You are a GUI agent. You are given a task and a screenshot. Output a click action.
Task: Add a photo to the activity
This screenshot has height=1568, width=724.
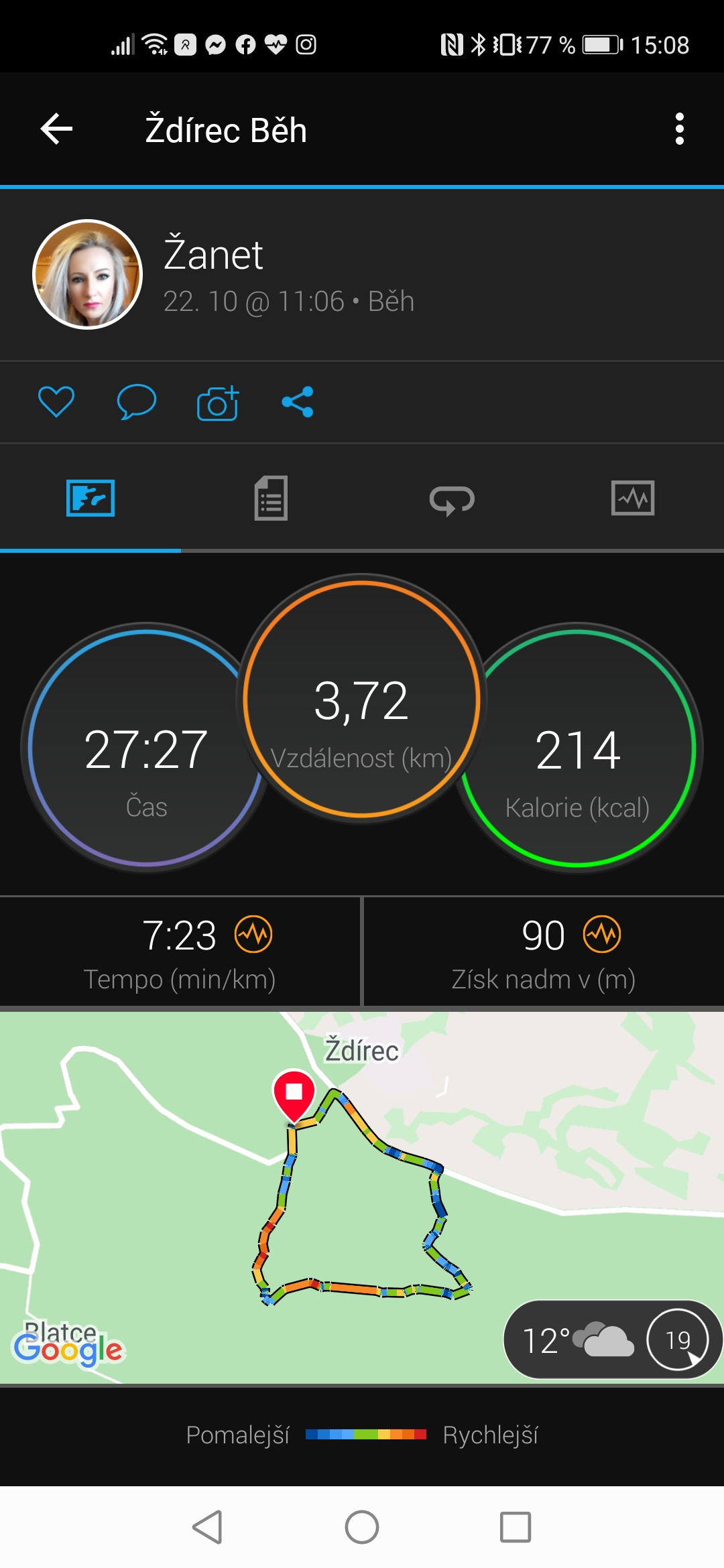pos(218,403)
